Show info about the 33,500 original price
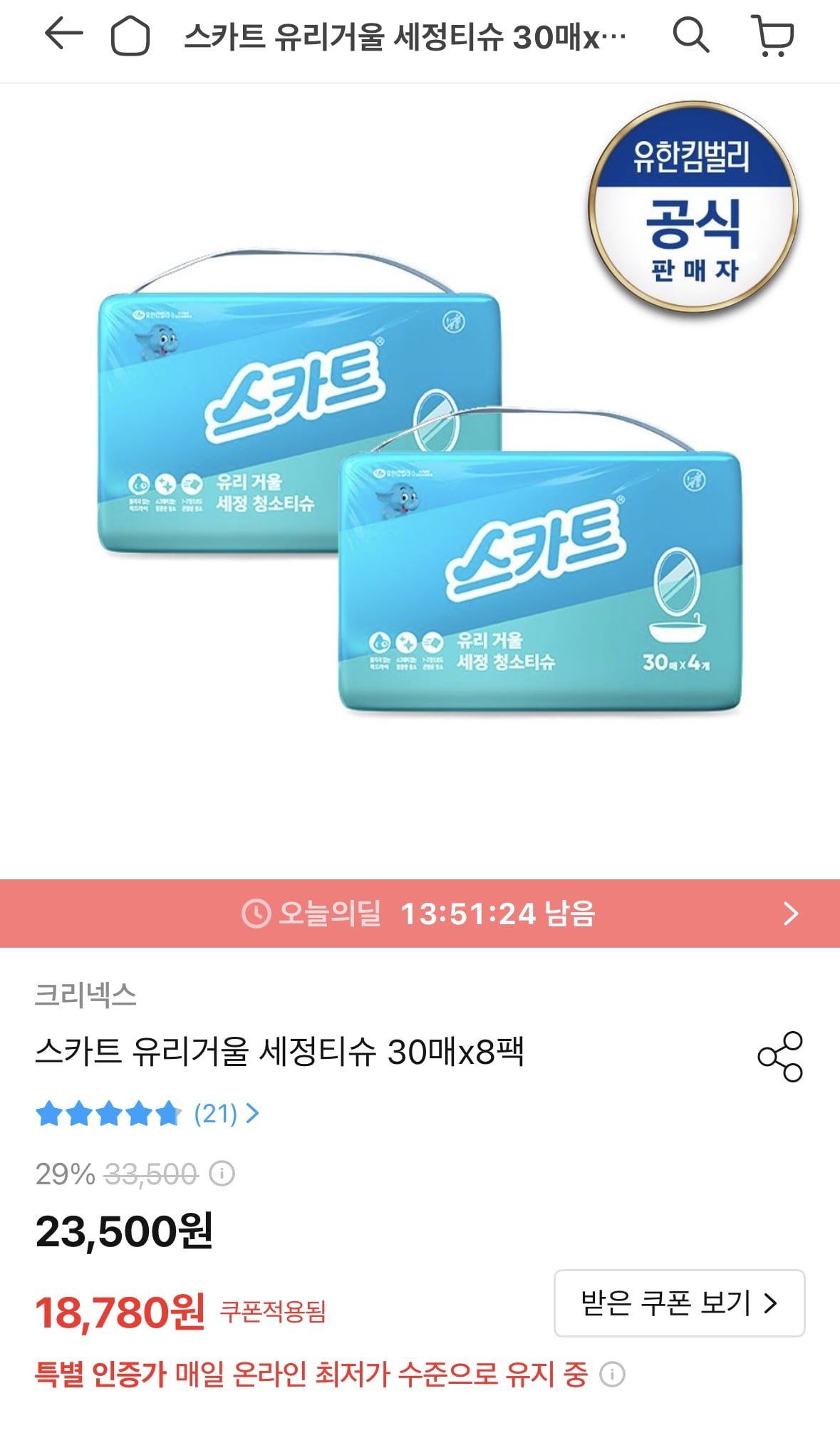Screen dimensions: 840x1433 (x=222, y=1174)
